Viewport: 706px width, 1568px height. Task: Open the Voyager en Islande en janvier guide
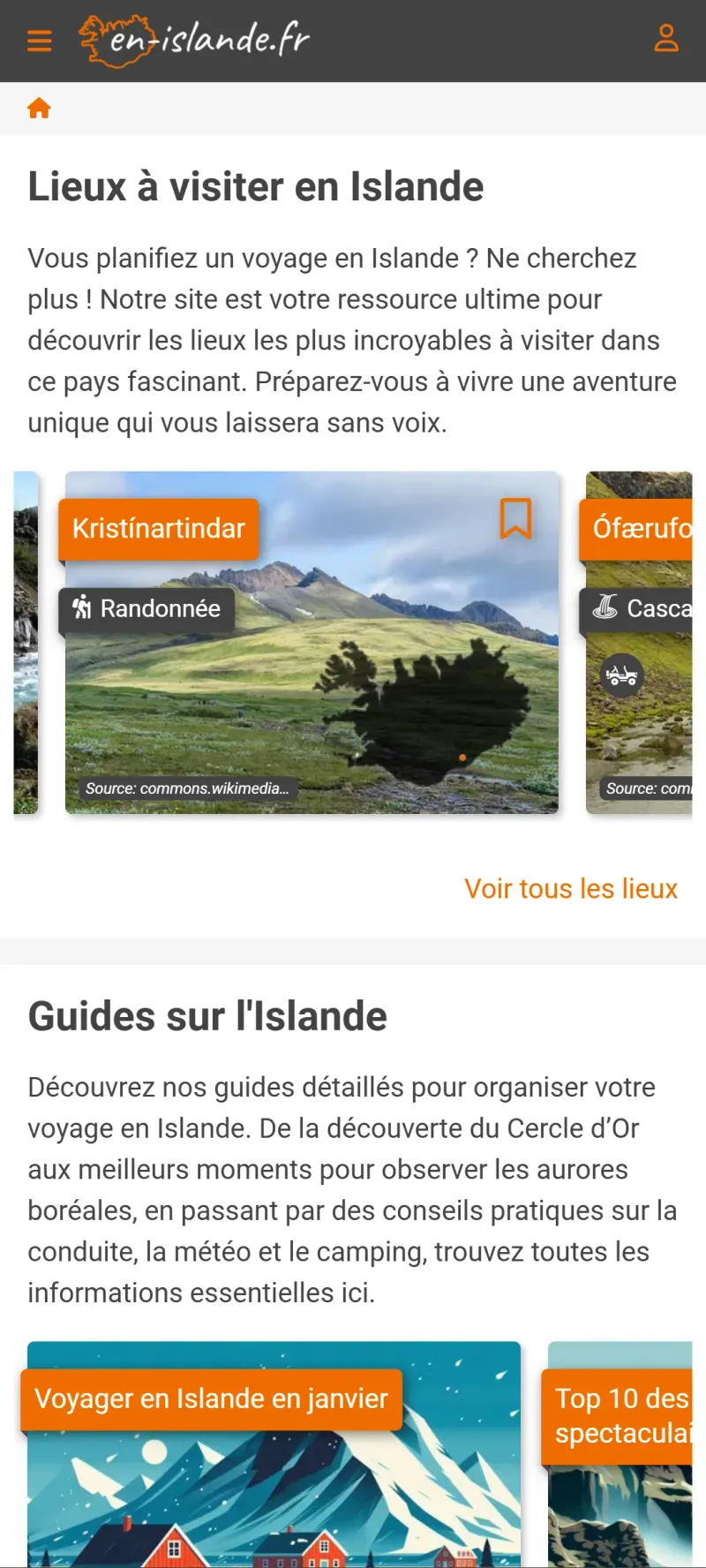pyautogui.click(x=210, y=1399)
